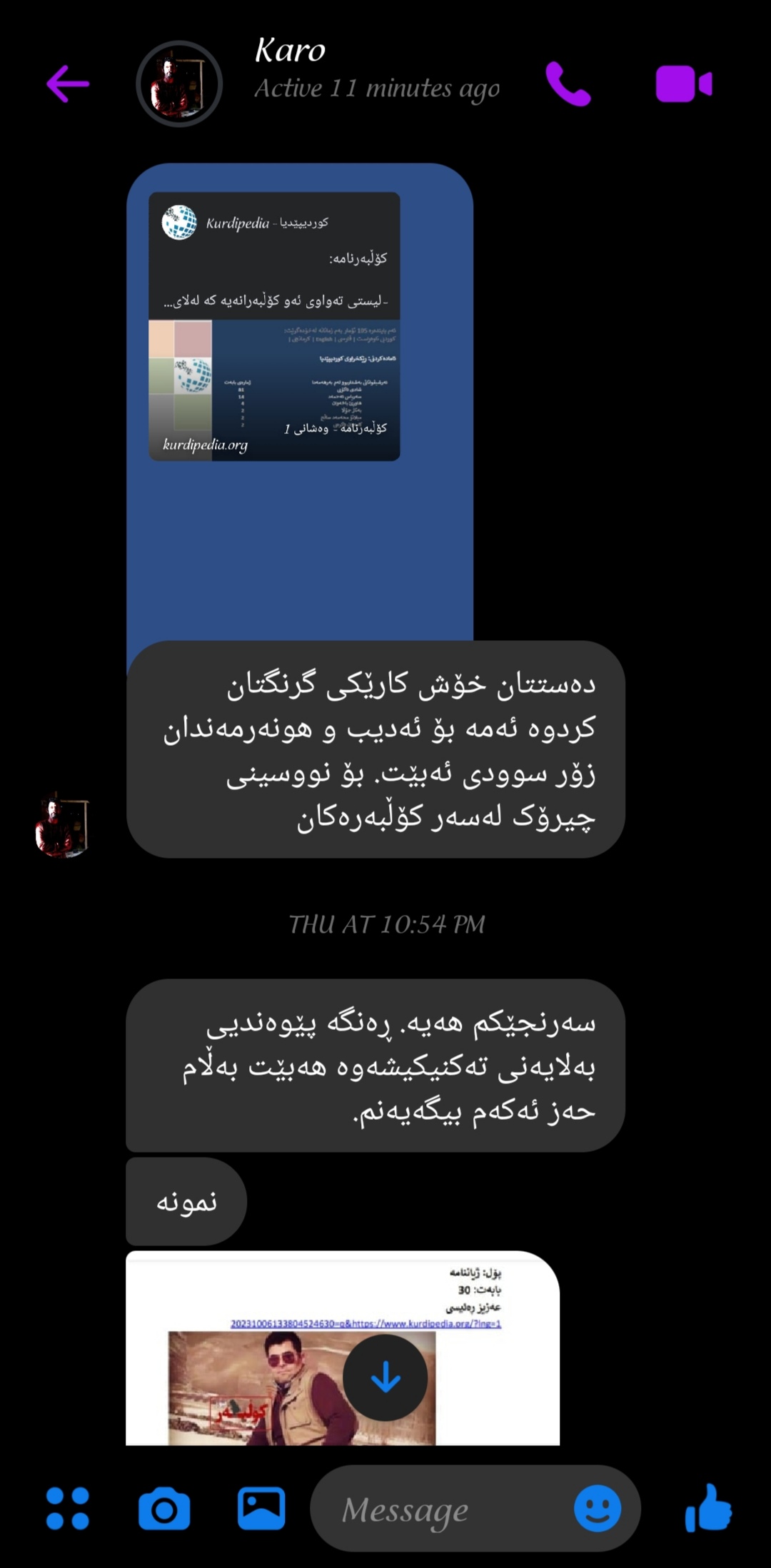Open the more options grid icon
This screenshot has width=771, height=1568.
pos(68,1508)
